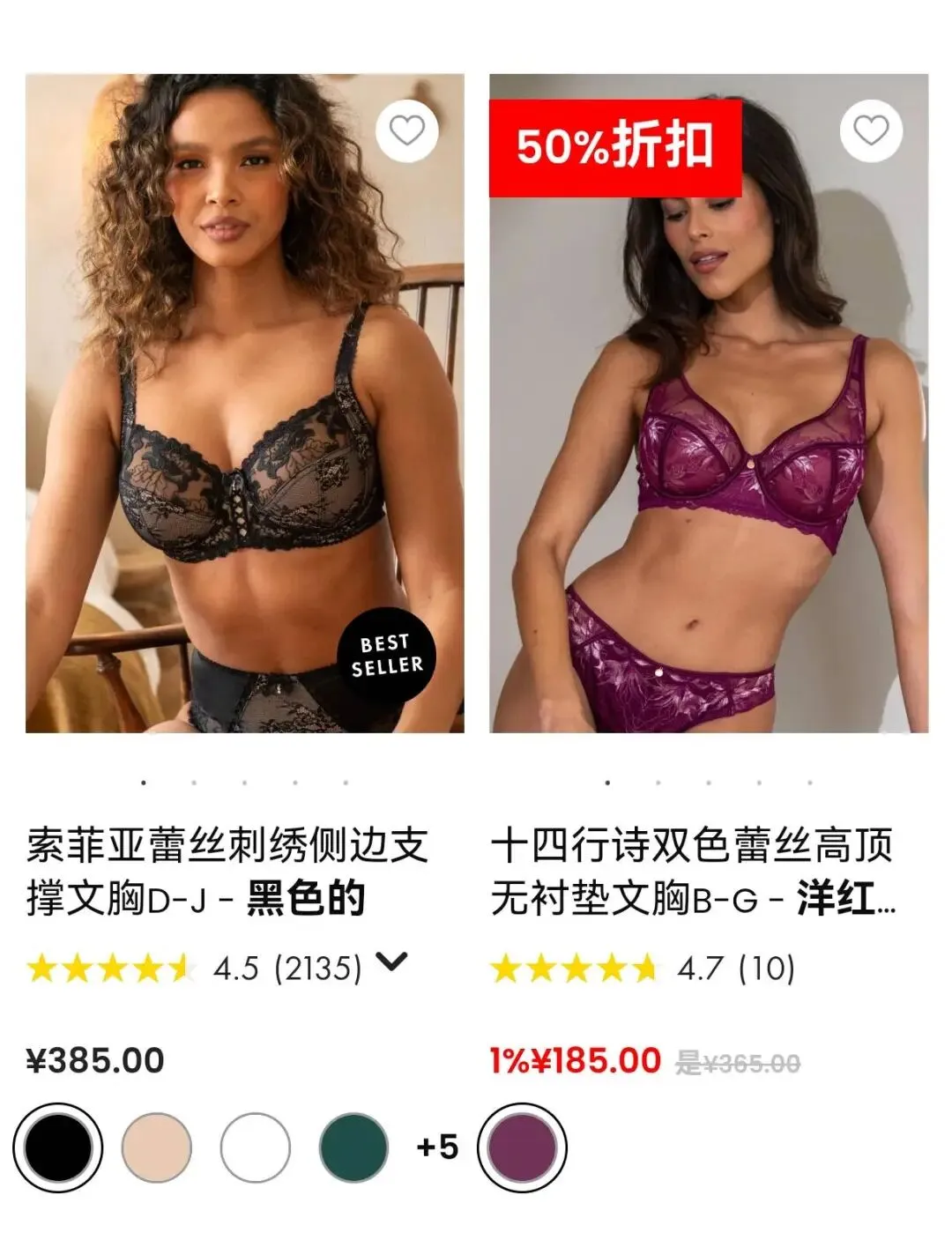The image size is (952, 1240).
Task: Select the purple color swatch
Action: (x=522, y=1147)
